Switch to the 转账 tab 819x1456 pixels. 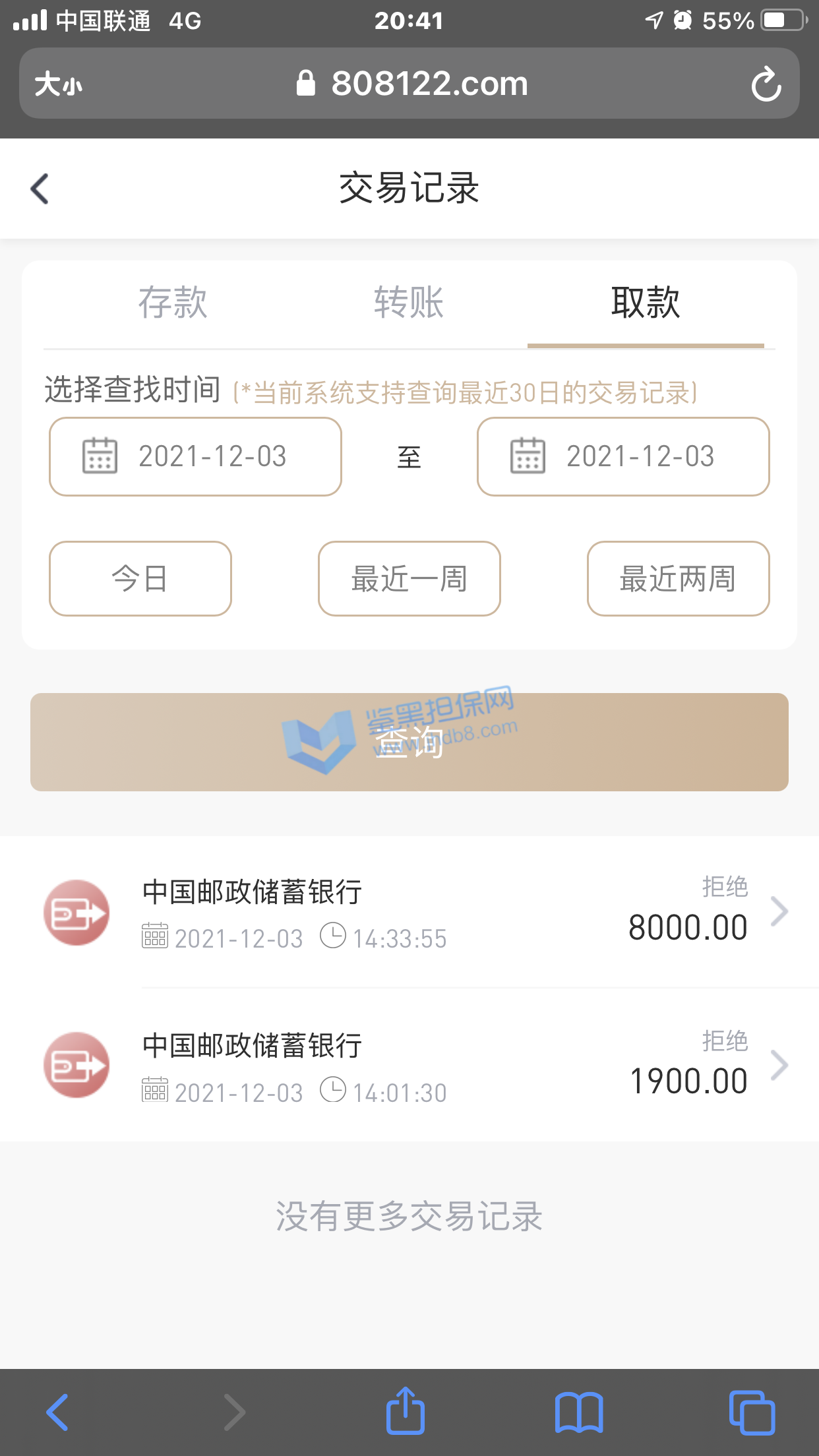coord(409,303)
